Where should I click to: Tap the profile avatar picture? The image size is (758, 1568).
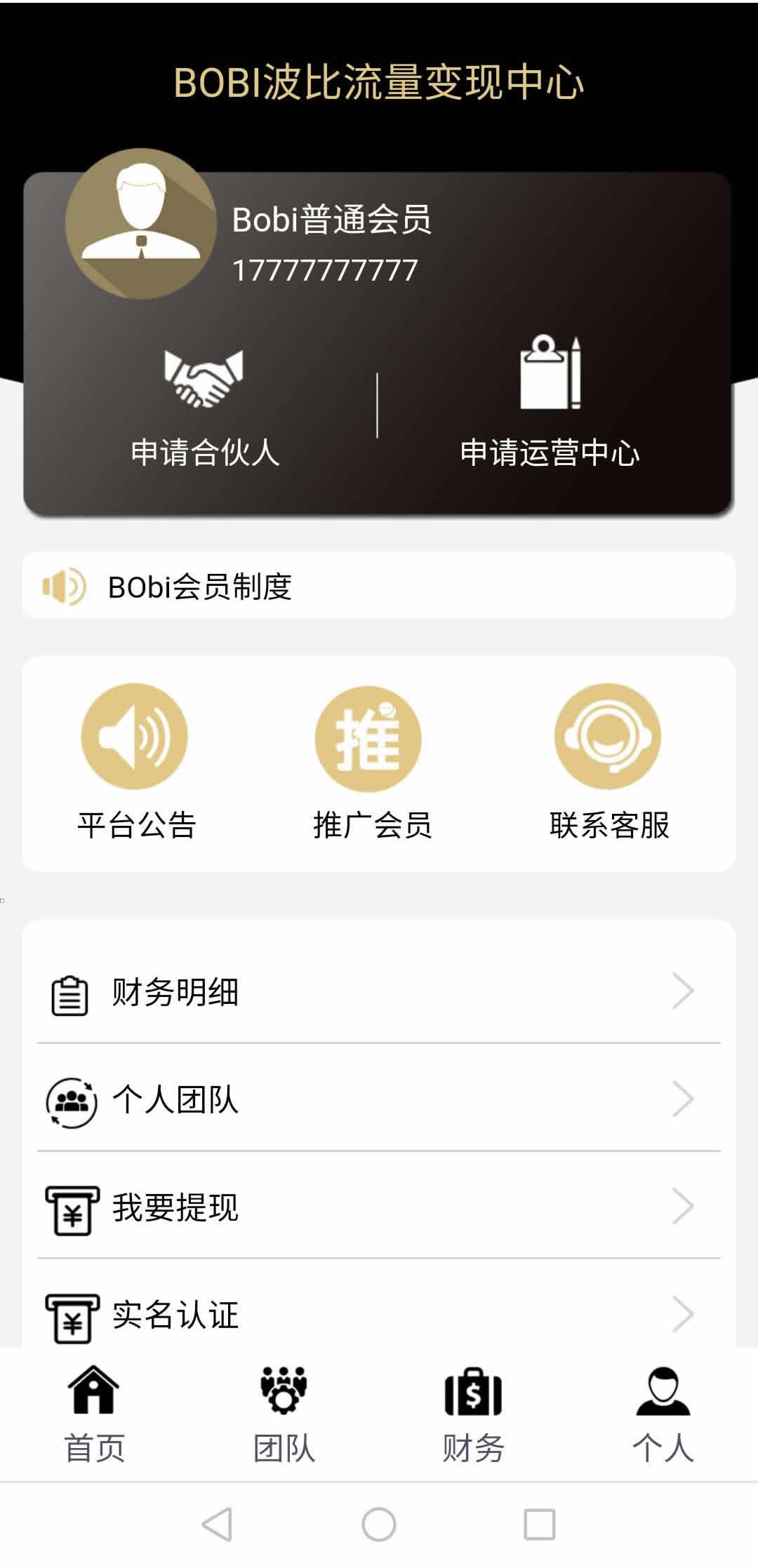pyautogui.click(x=140, y=223)
